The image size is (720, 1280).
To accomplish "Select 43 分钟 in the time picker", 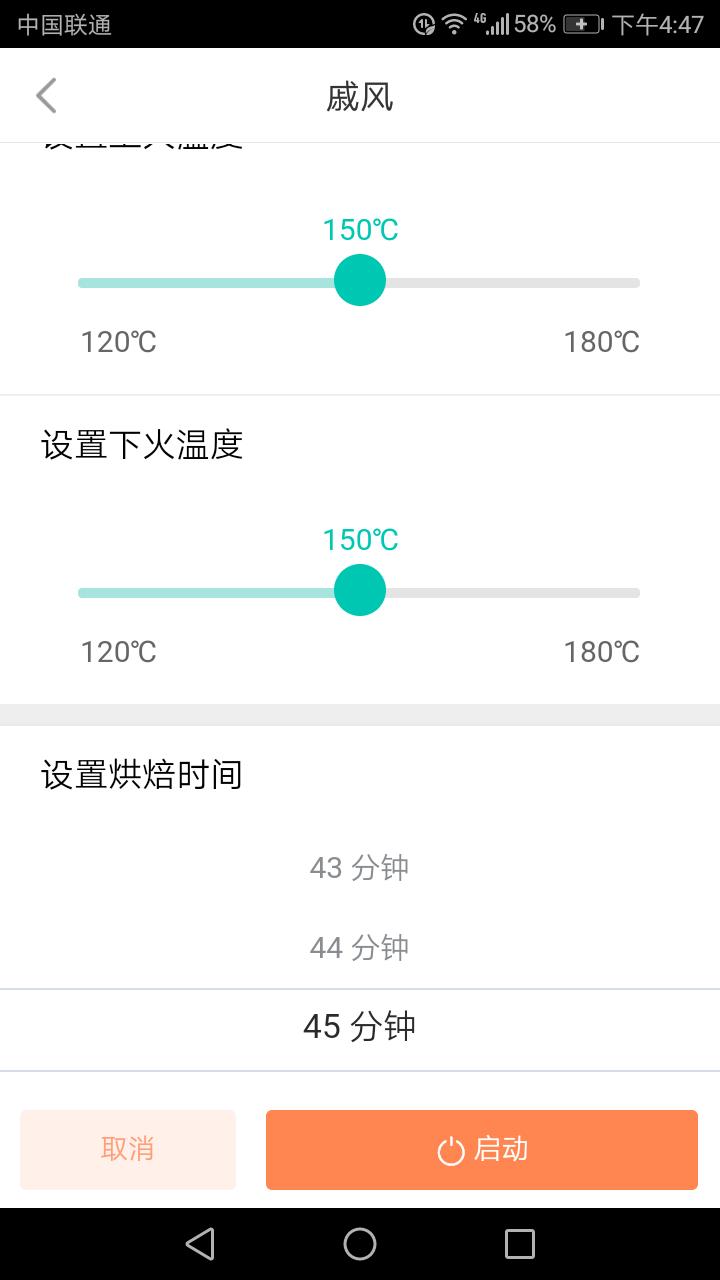I will [x=359, y=868].
